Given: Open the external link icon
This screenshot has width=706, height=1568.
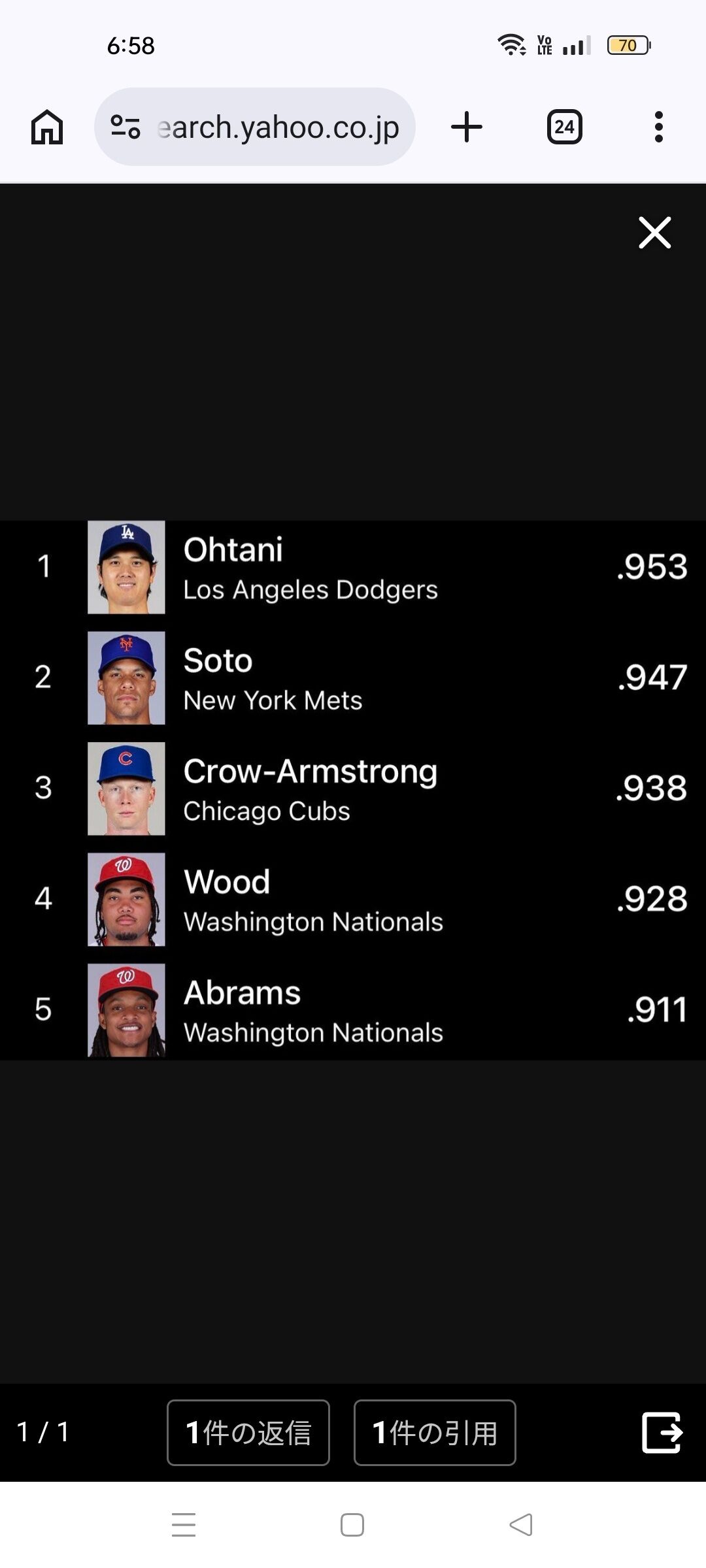Looking at the screenshot, I should [662, 1433].
